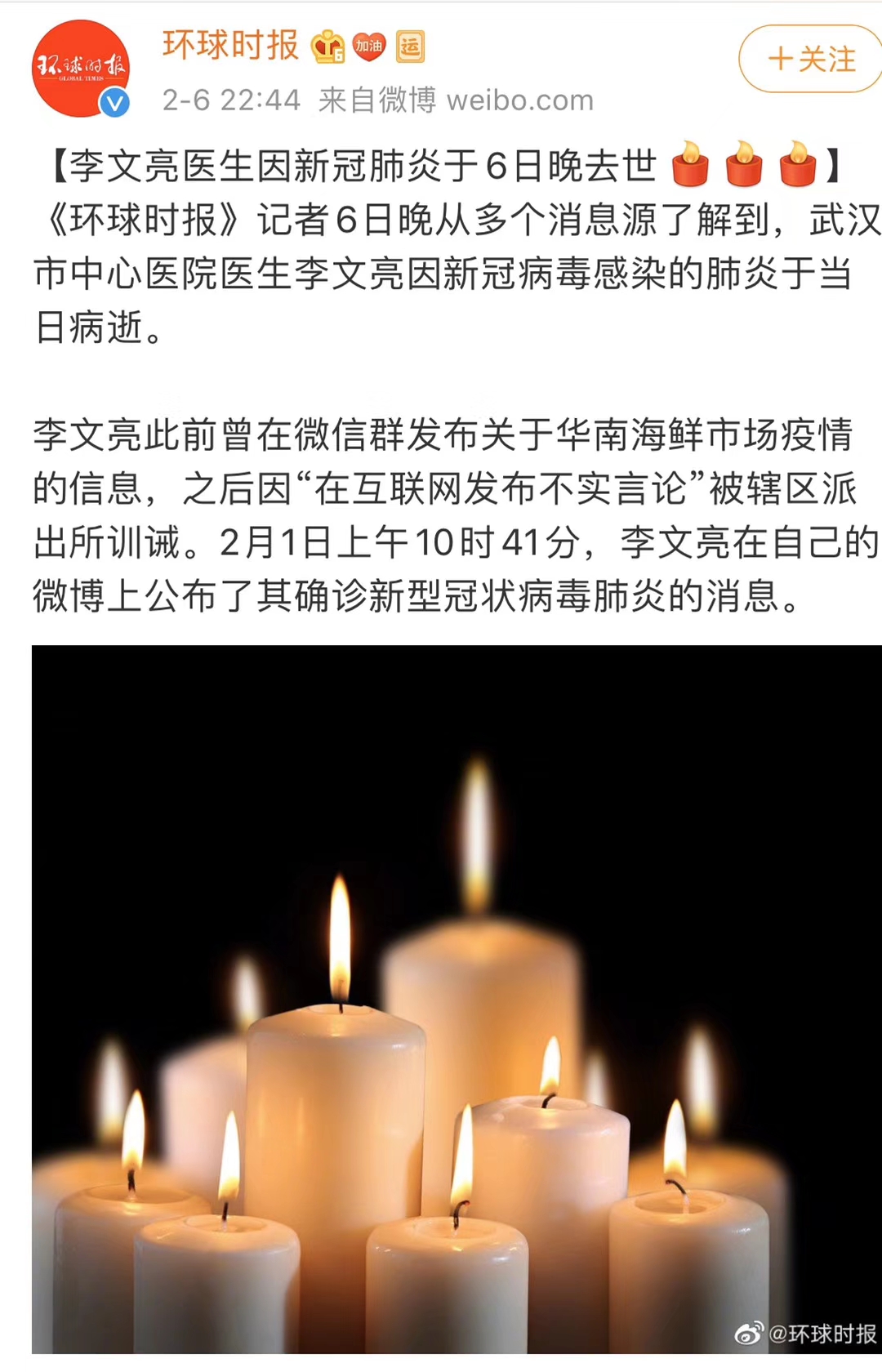Open the 环球时报 profile avatar
Screen dimensions: 882x1372
pos(80,68)
